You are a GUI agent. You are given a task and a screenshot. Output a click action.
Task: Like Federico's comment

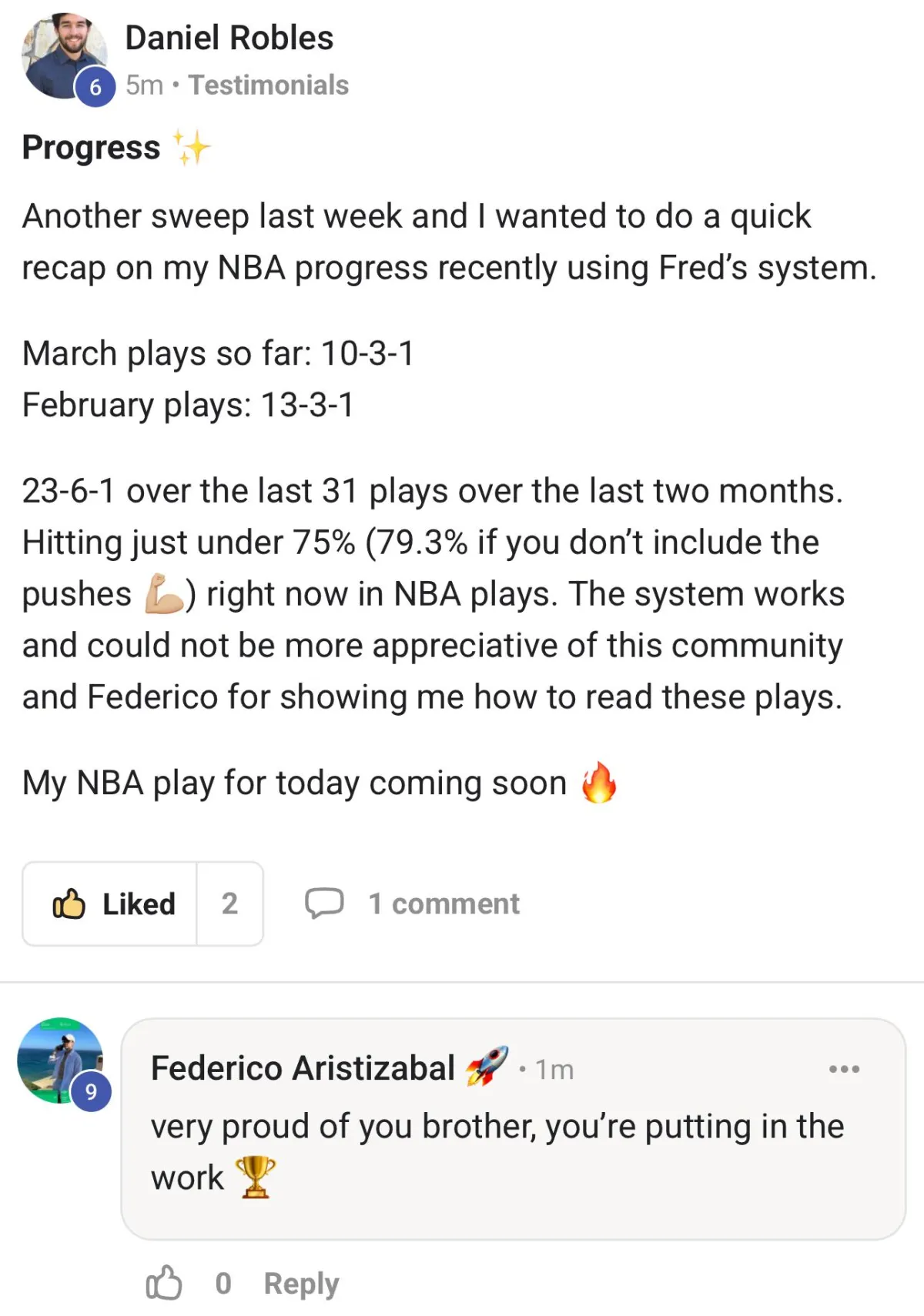[164, 1283]
